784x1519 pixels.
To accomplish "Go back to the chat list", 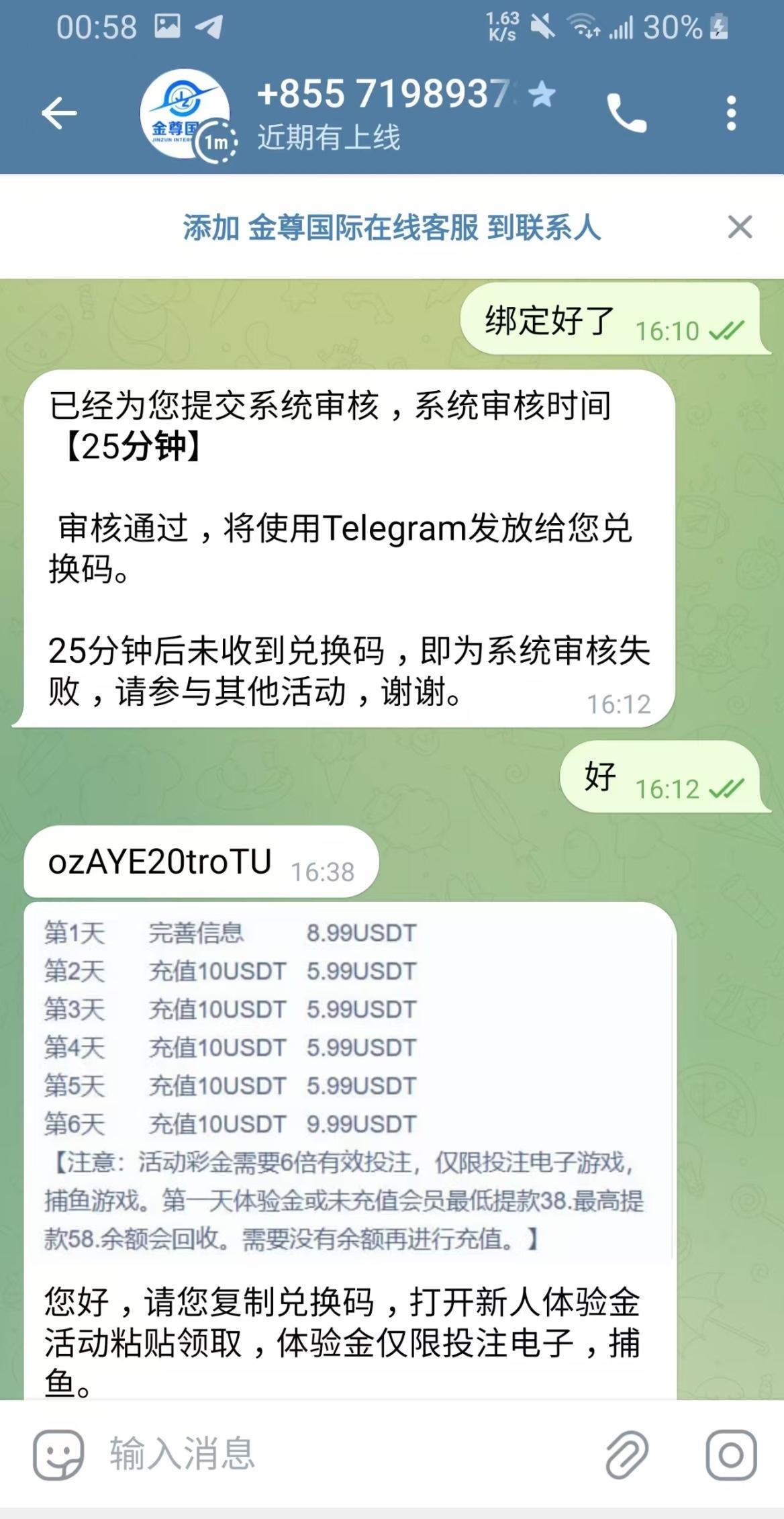I will click(59, 113).
